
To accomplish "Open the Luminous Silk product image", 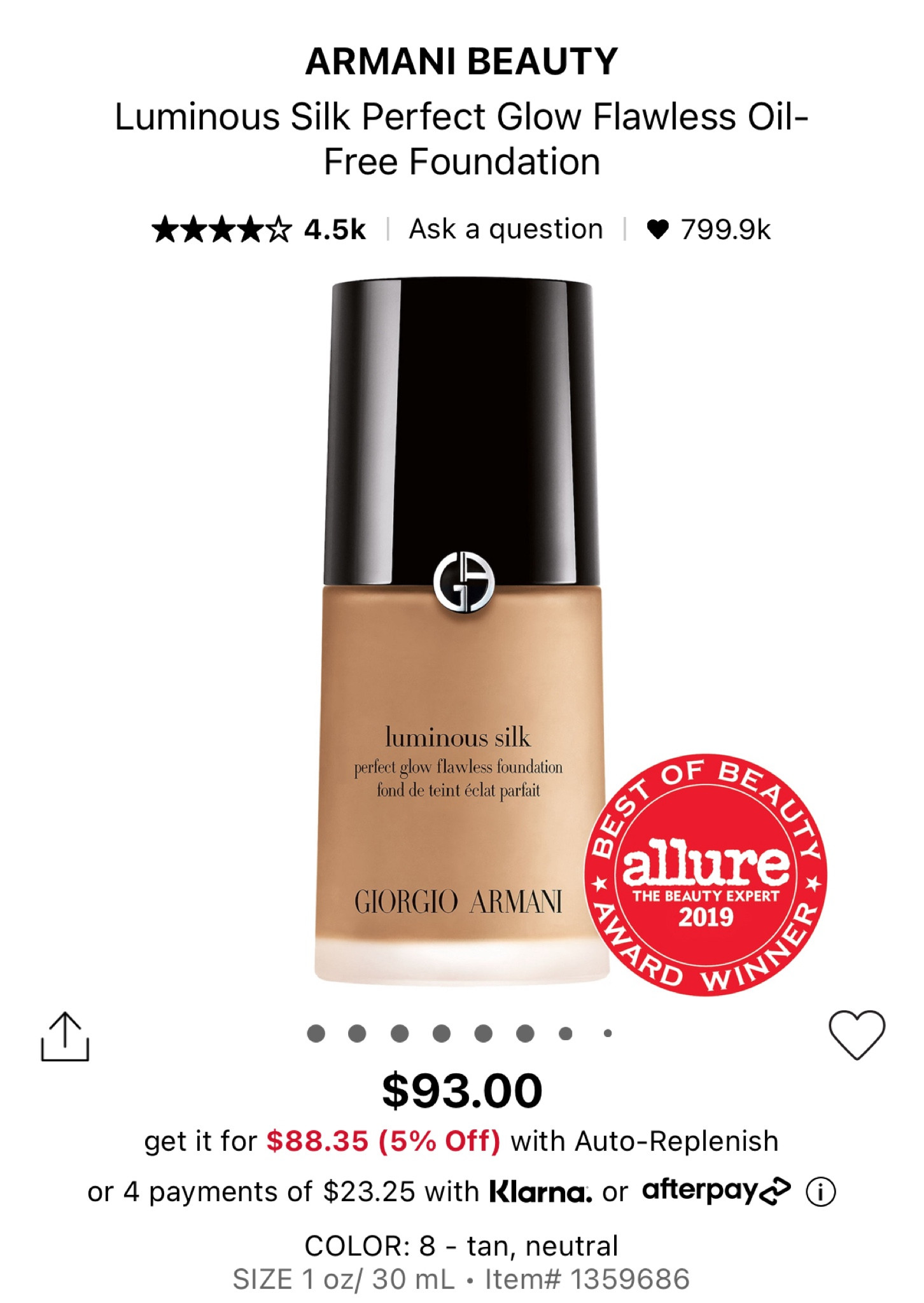I will [x=461, y=631].
